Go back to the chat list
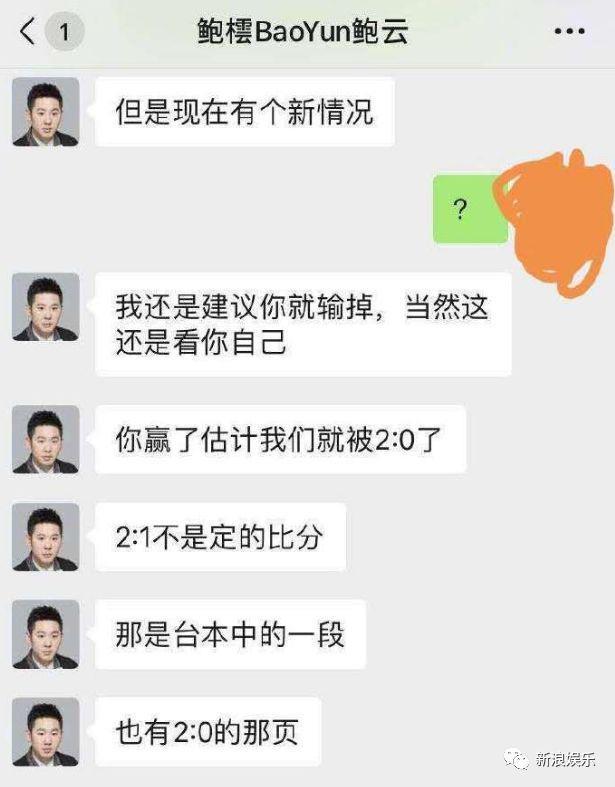The width and height of the screenshot is (615, 787). coord(28,32)
